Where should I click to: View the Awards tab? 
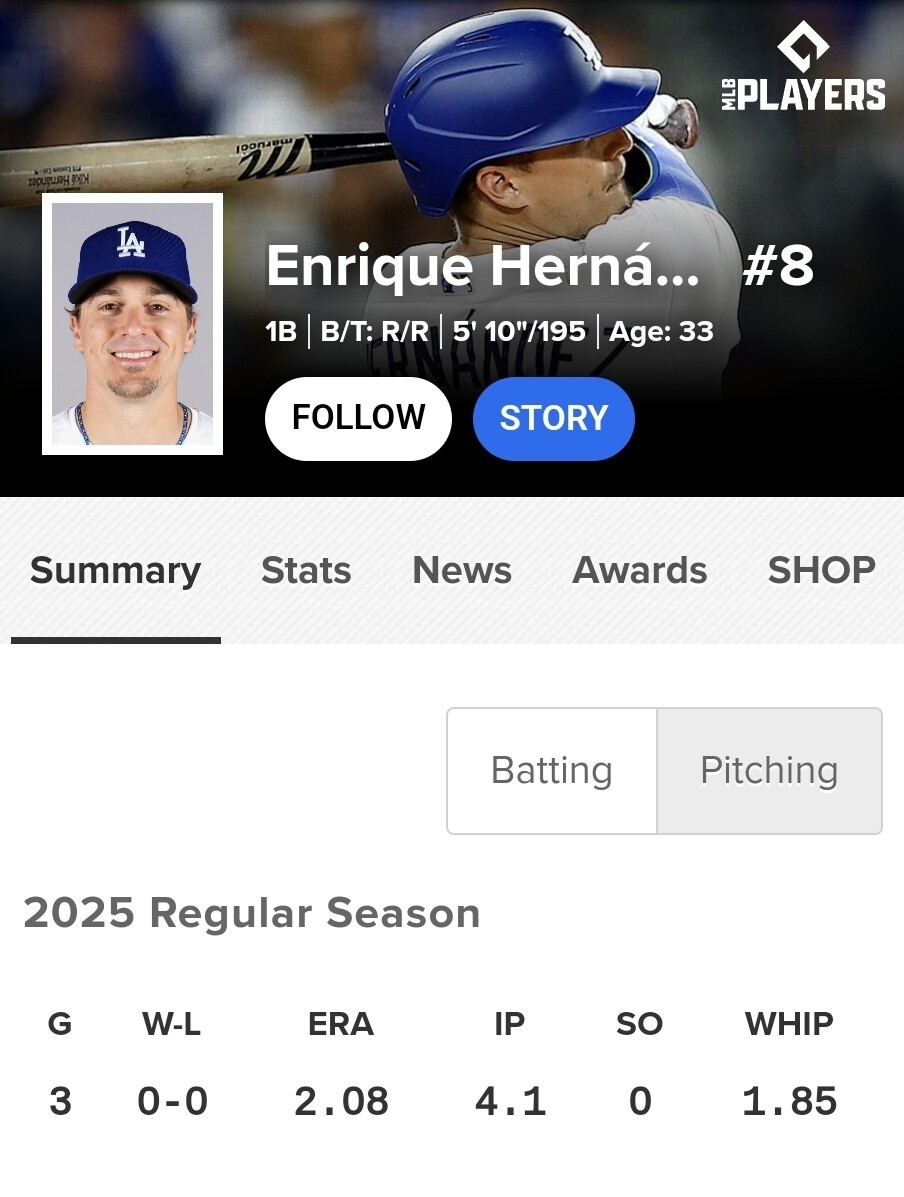(x=640, y=571)
